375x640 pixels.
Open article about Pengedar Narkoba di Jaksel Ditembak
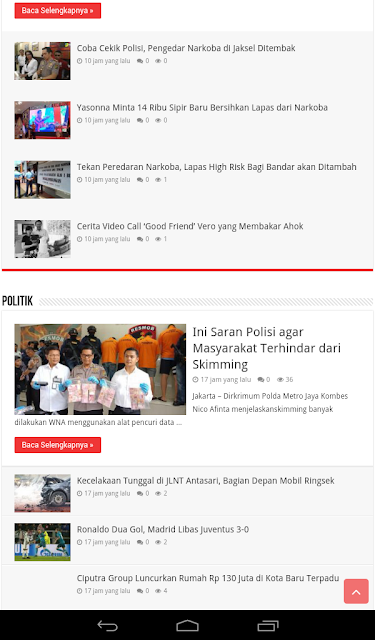pos(186,48)
